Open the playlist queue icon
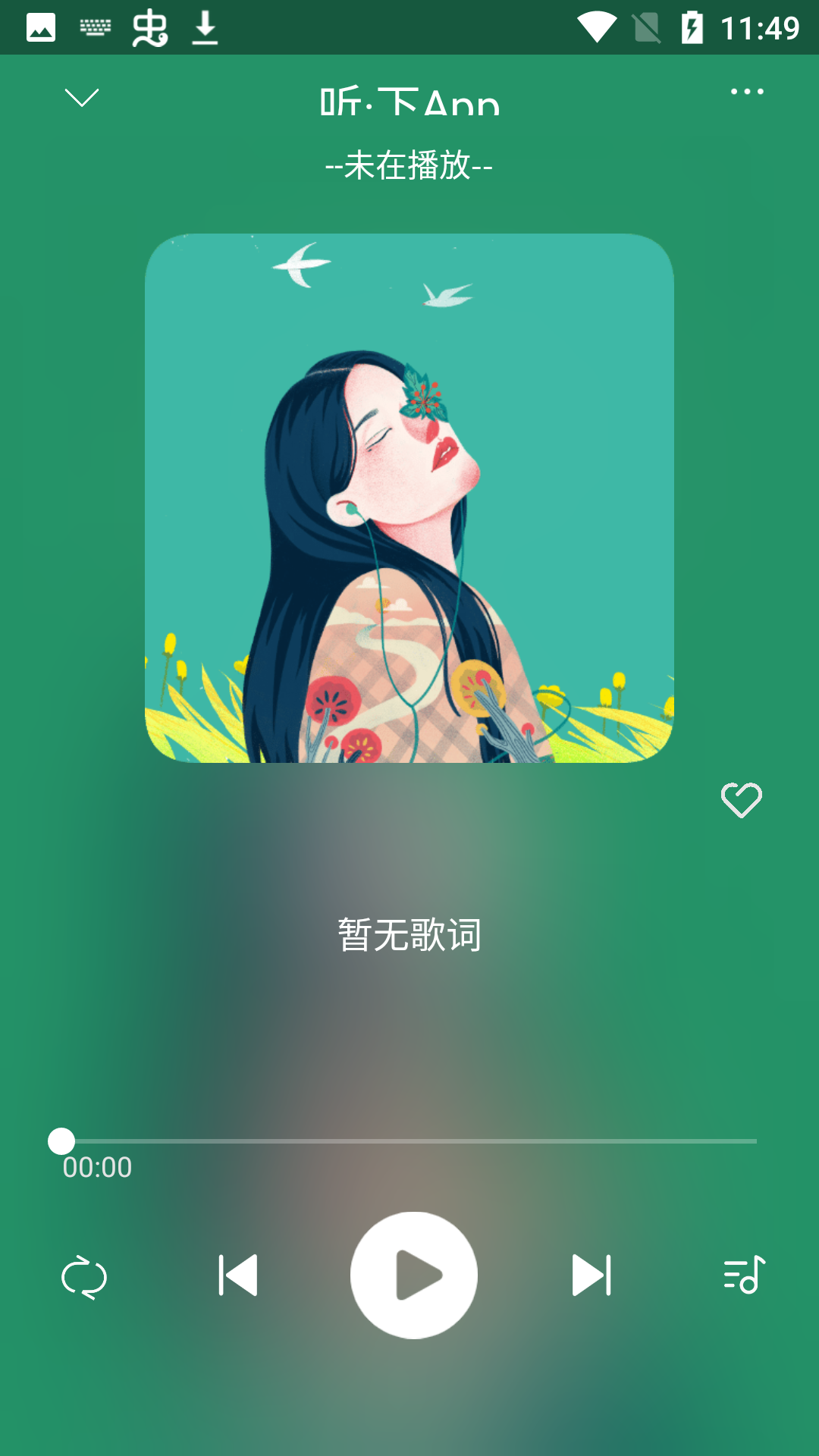The width and height of the screenshot is (819, 1456). (742, 1276)
